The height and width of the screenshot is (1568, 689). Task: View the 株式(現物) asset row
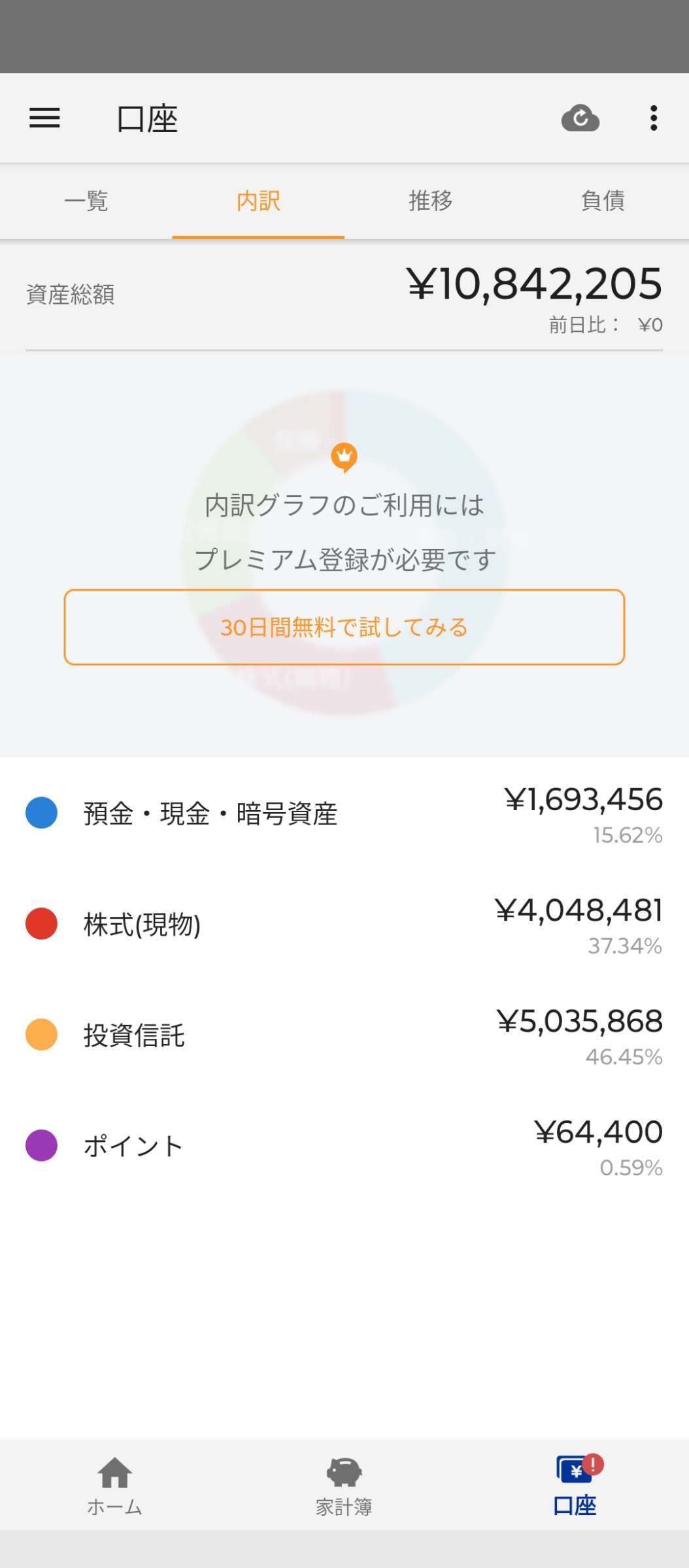pyautogui.click(x=344, y=924)
